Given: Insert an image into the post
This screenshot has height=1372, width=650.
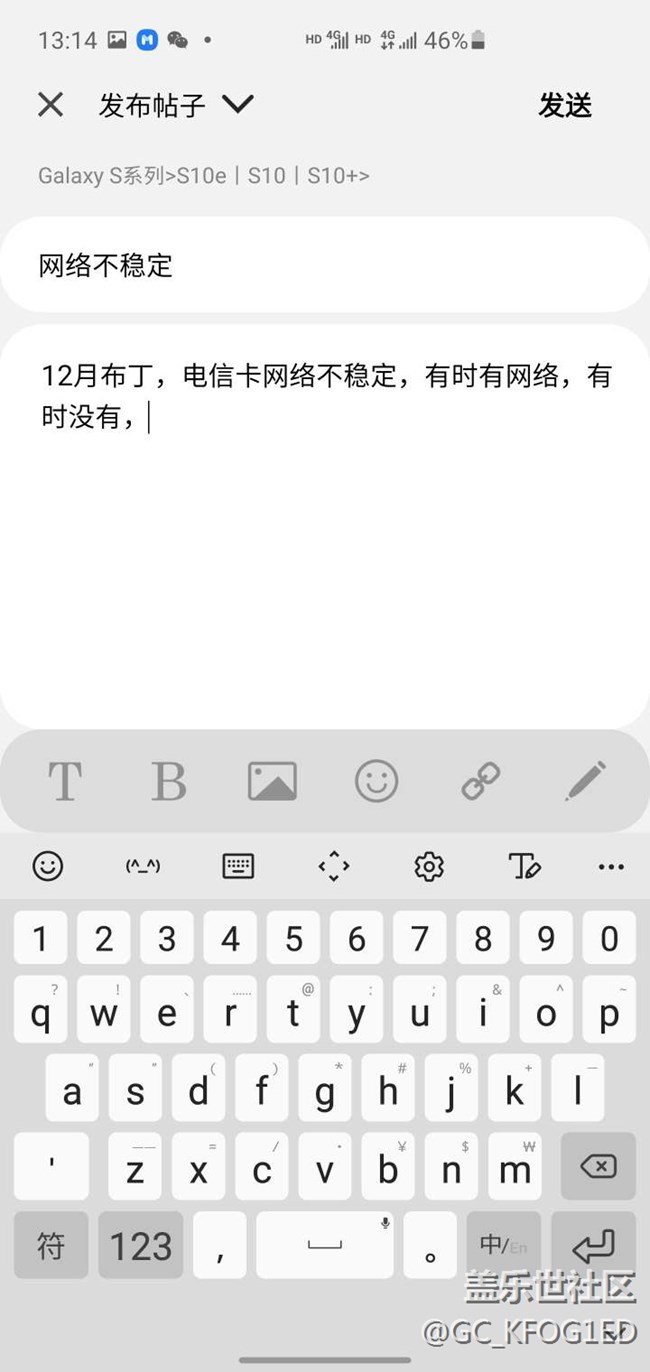Looking at the screenshot, I should tap(272, 781).
